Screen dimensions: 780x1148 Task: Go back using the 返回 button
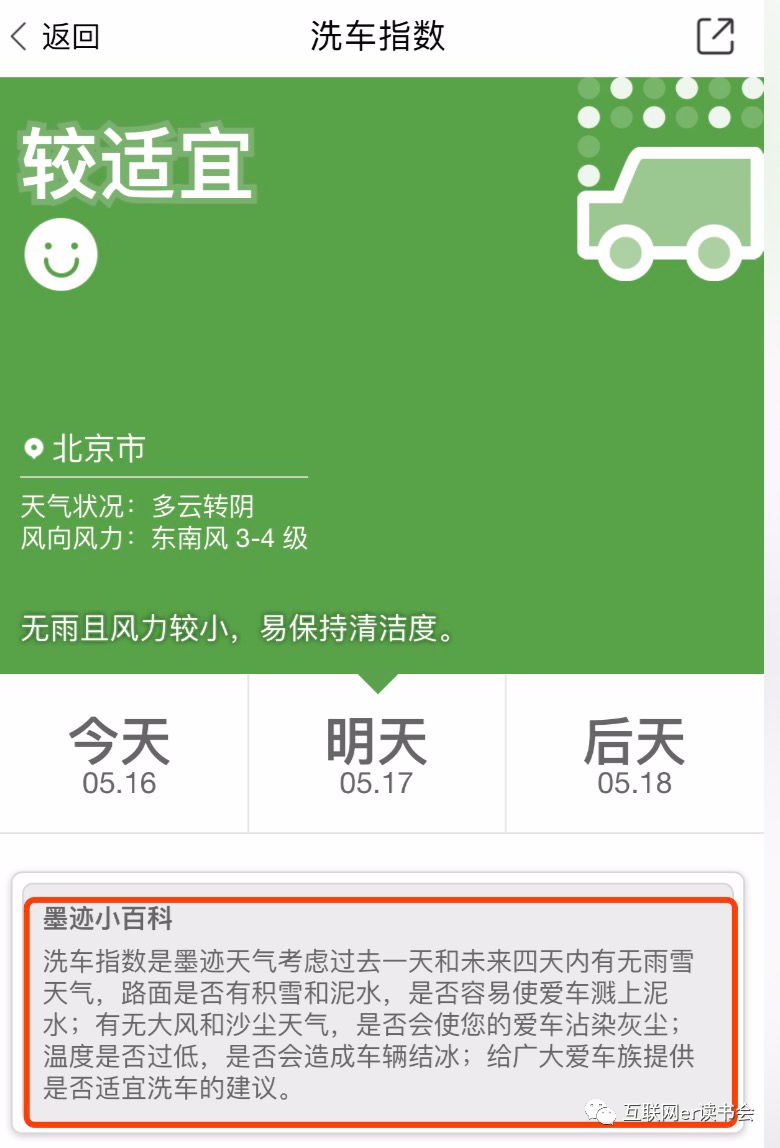click(55, 37)
